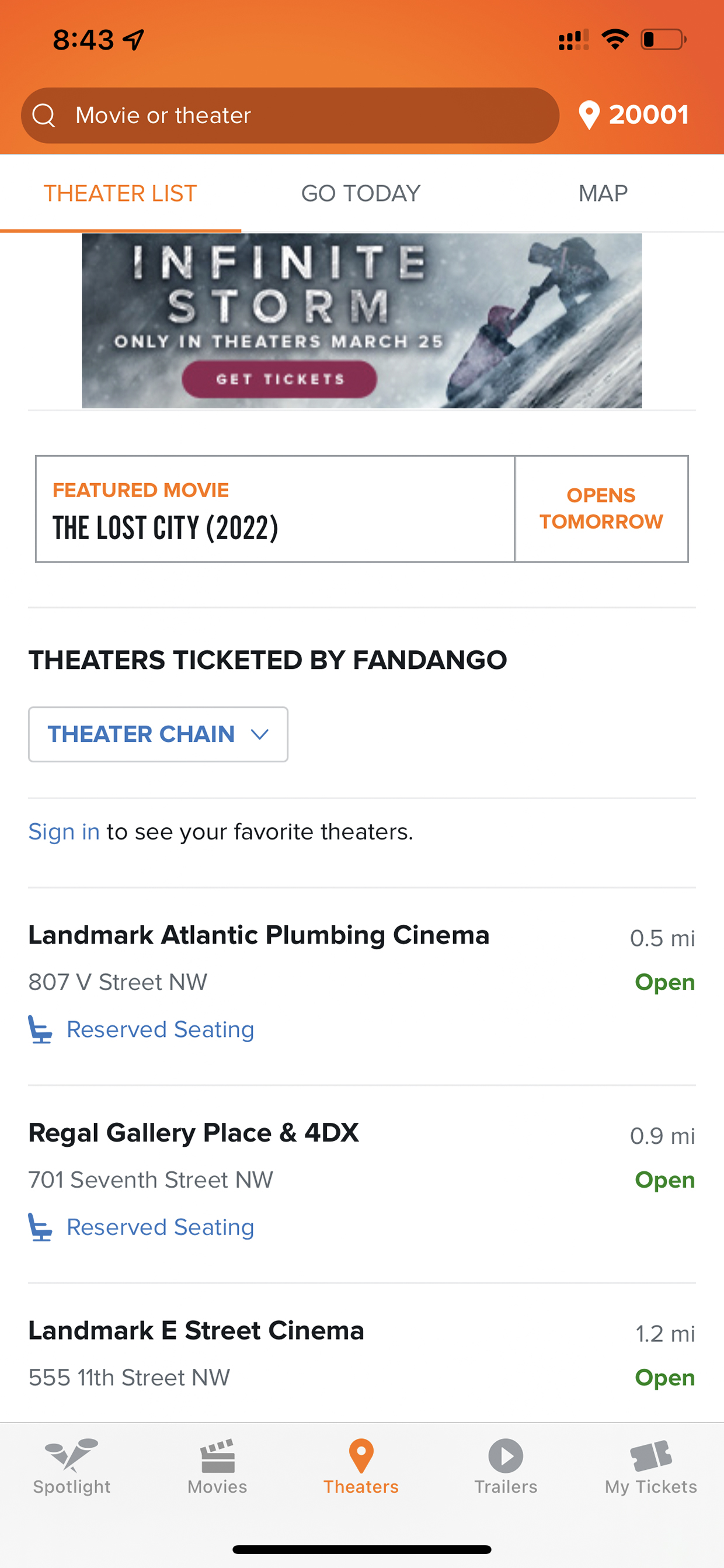Open the Infinite Storm Get Tickets banner
Image resolution: width=724 pixels, height=1568 pixels.
pos(361,321)
